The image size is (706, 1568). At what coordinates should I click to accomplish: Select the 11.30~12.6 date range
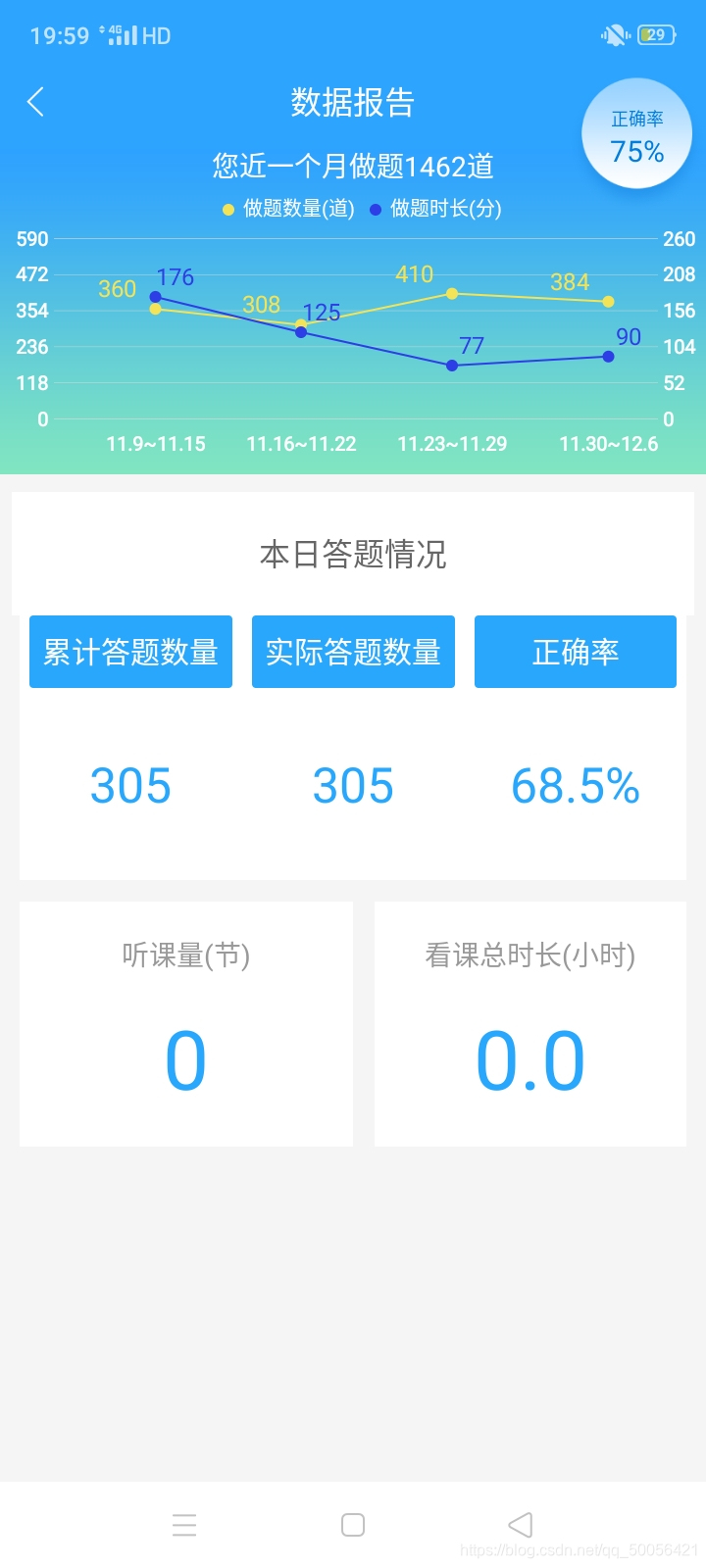(x=608, y=444)
